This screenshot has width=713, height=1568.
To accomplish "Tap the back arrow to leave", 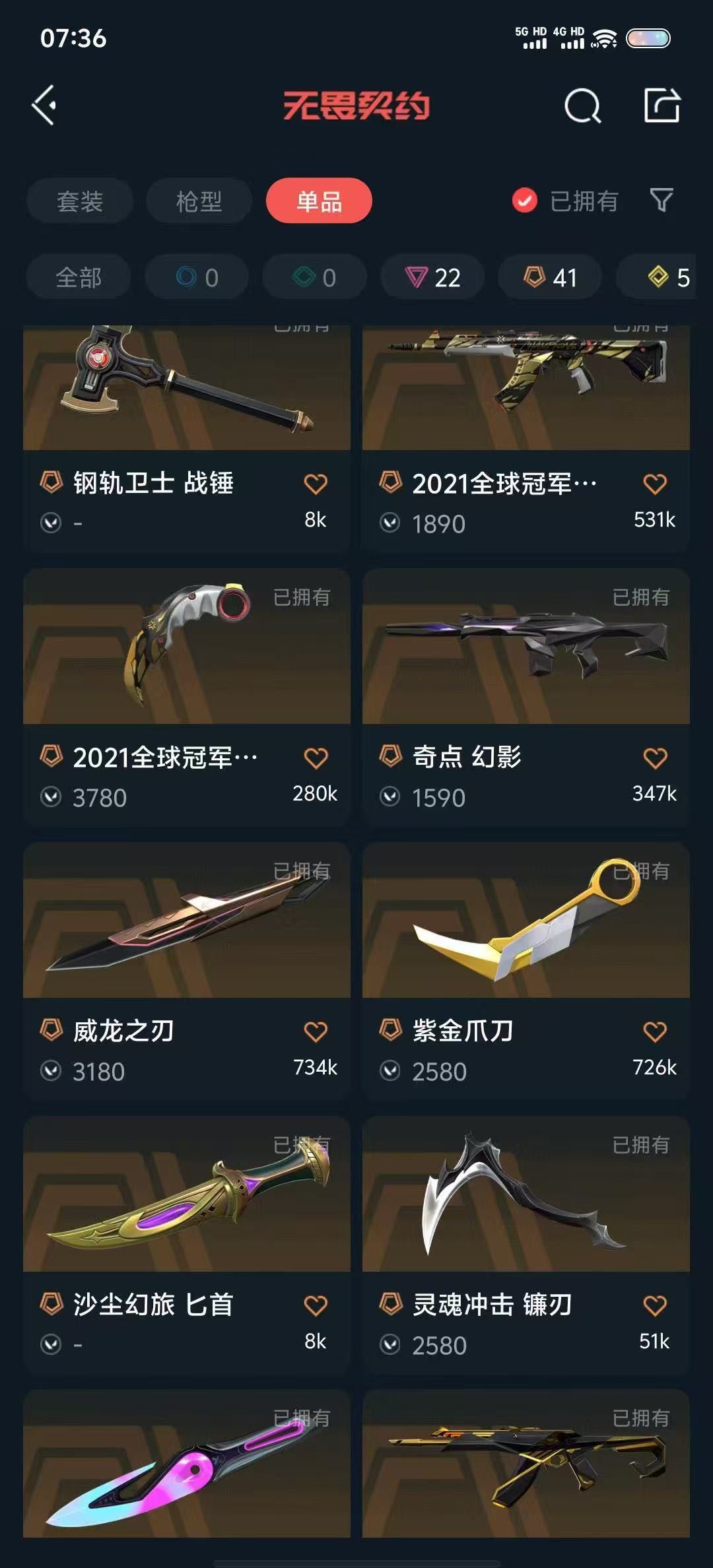I will click(x=45, y=106).
